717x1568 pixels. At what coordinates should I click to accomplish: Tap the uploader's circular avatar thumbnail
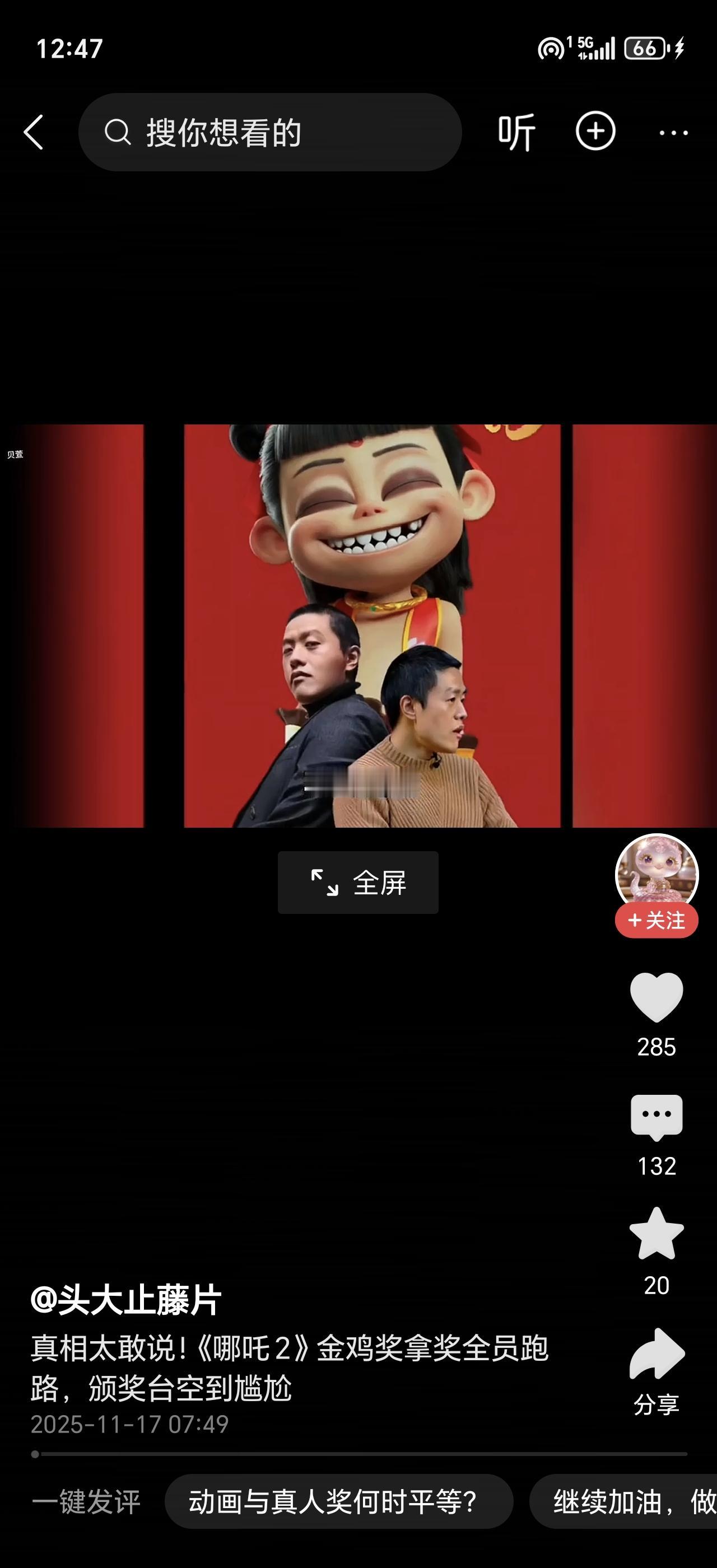[655, 864]
